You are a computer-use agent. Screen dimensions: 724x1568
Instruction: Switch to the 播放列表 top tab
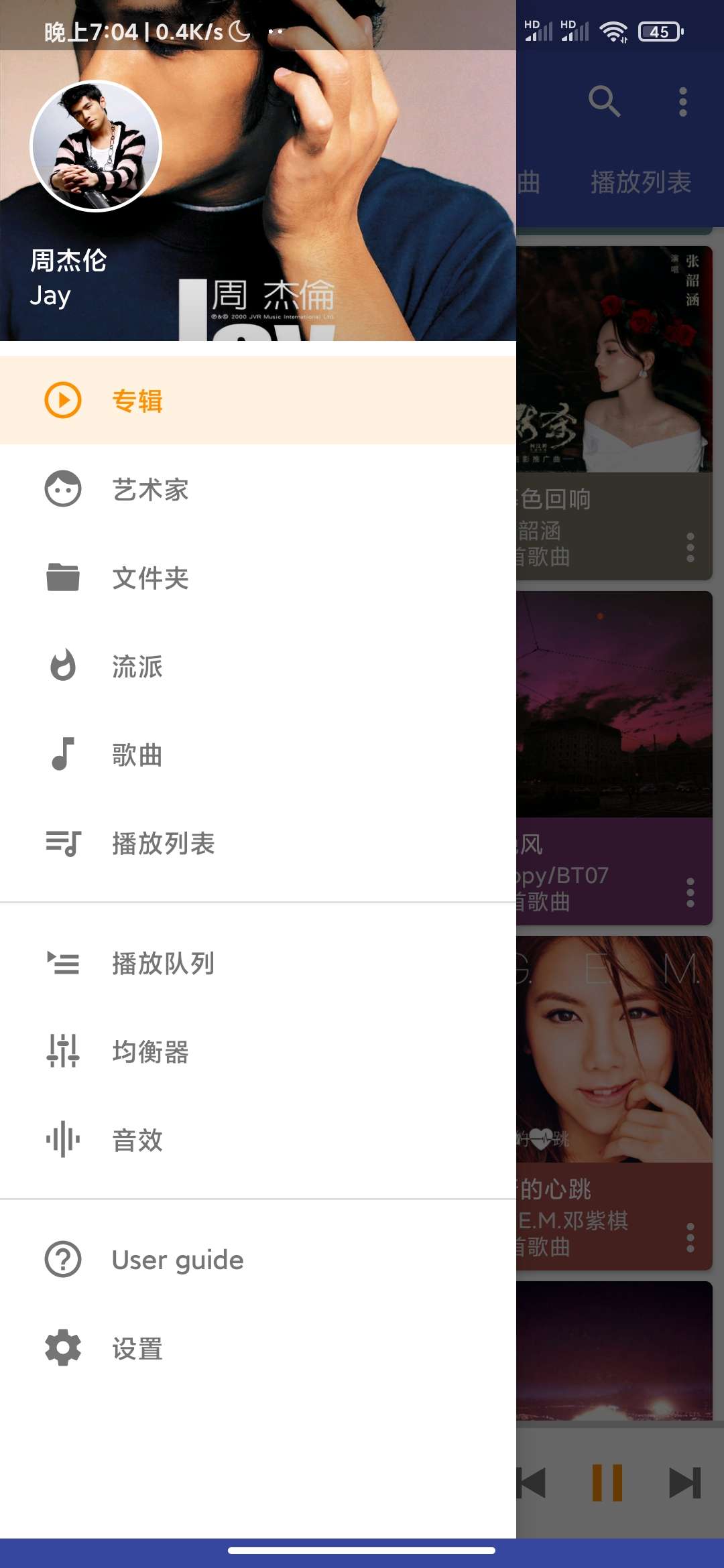point(640,182)
